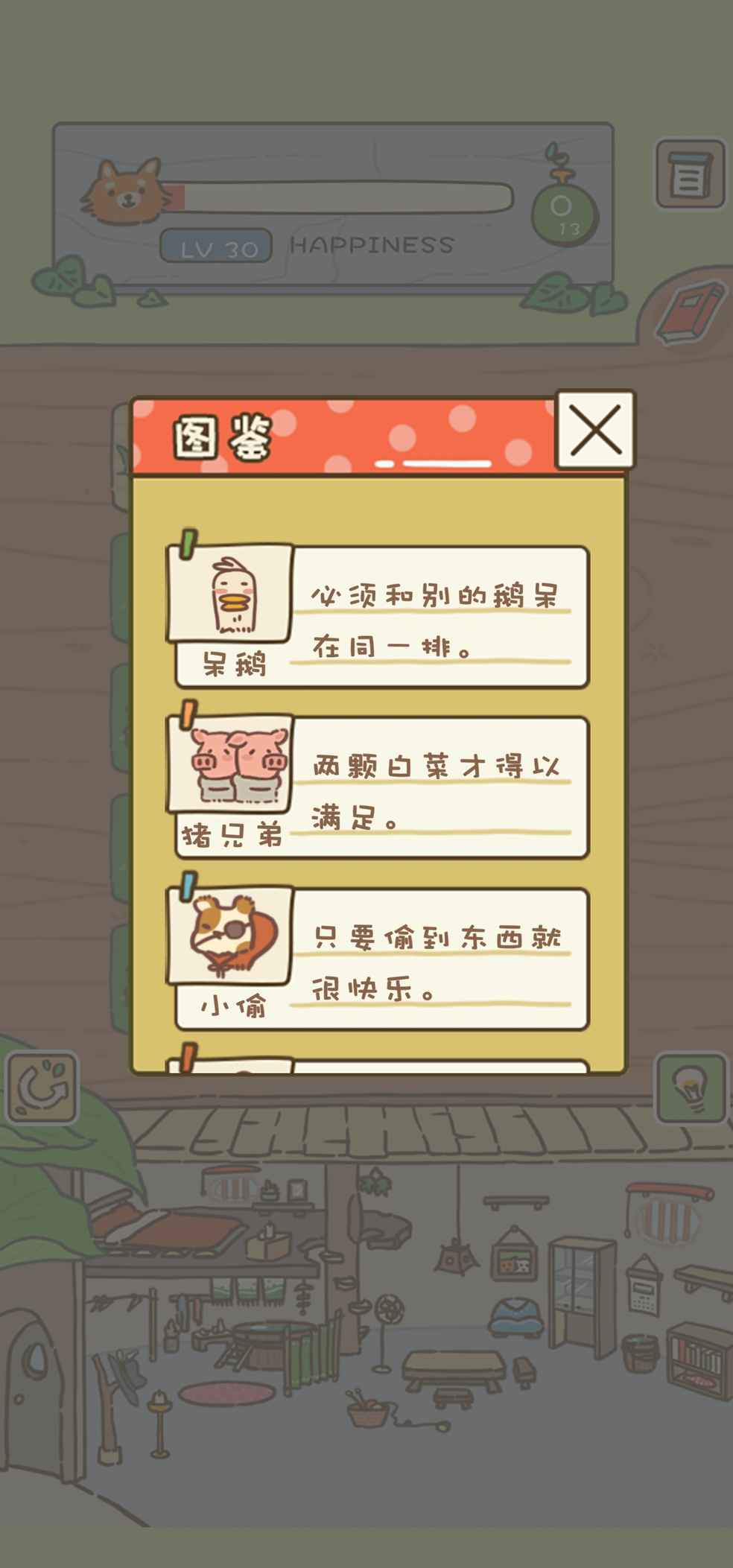Open the red book icon
733x1568 pixels.
point(691,313)
